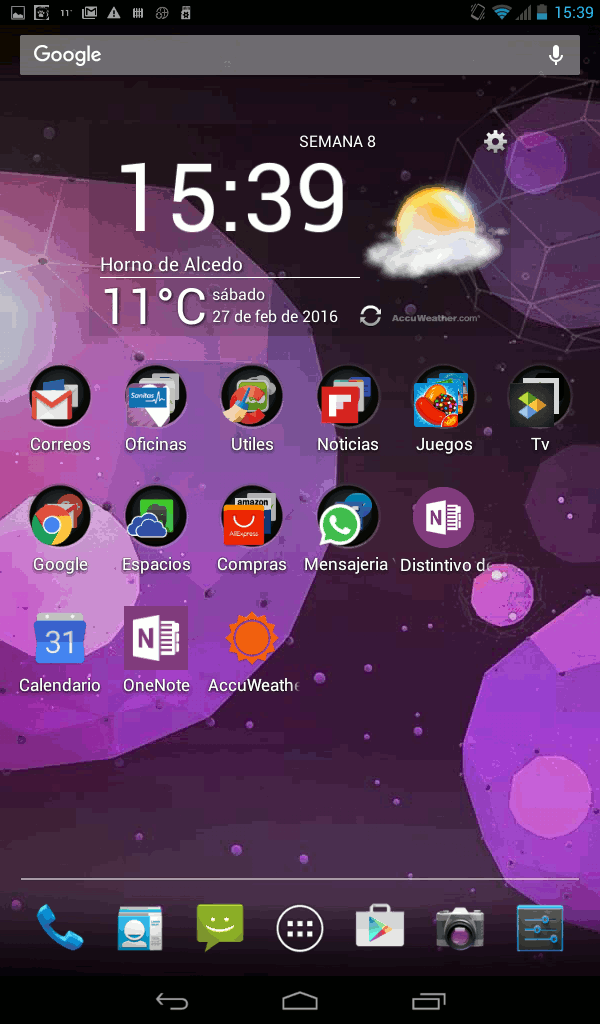Launch the Calendario app
This screenshot has width=600, height=1024.
pyautogui.click(x=60, y=638)
